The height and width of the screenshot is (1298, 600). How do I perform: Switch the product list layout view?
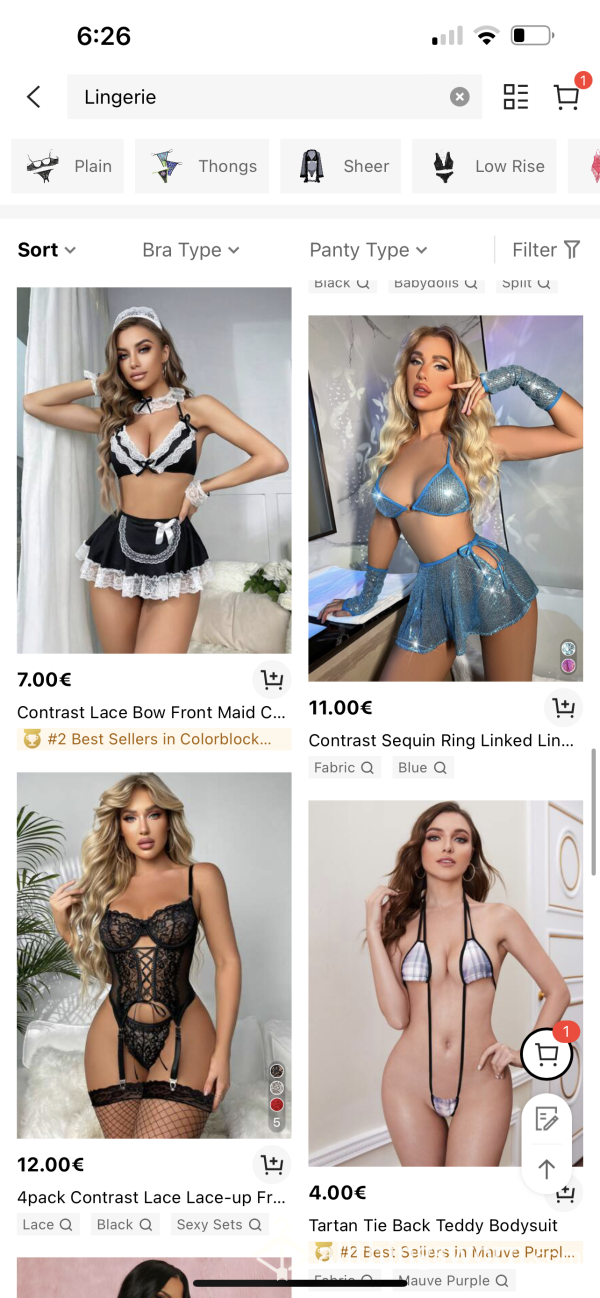tap(516, 97)
